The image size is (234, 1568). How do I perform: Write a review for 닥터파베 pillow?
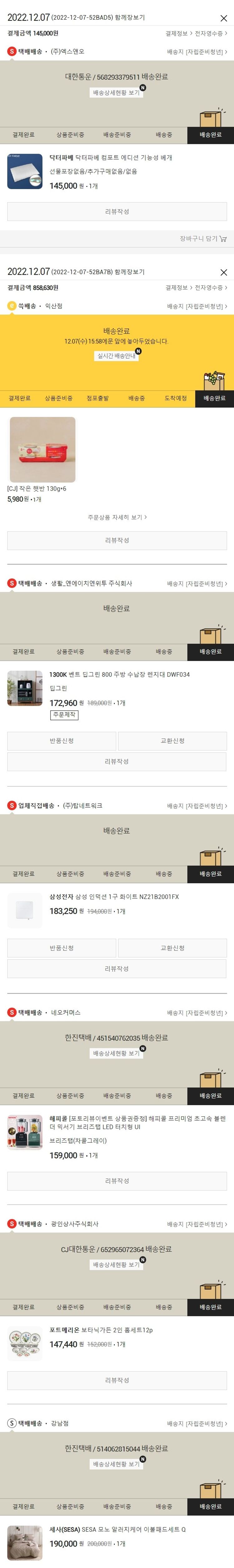coord(117,212)
